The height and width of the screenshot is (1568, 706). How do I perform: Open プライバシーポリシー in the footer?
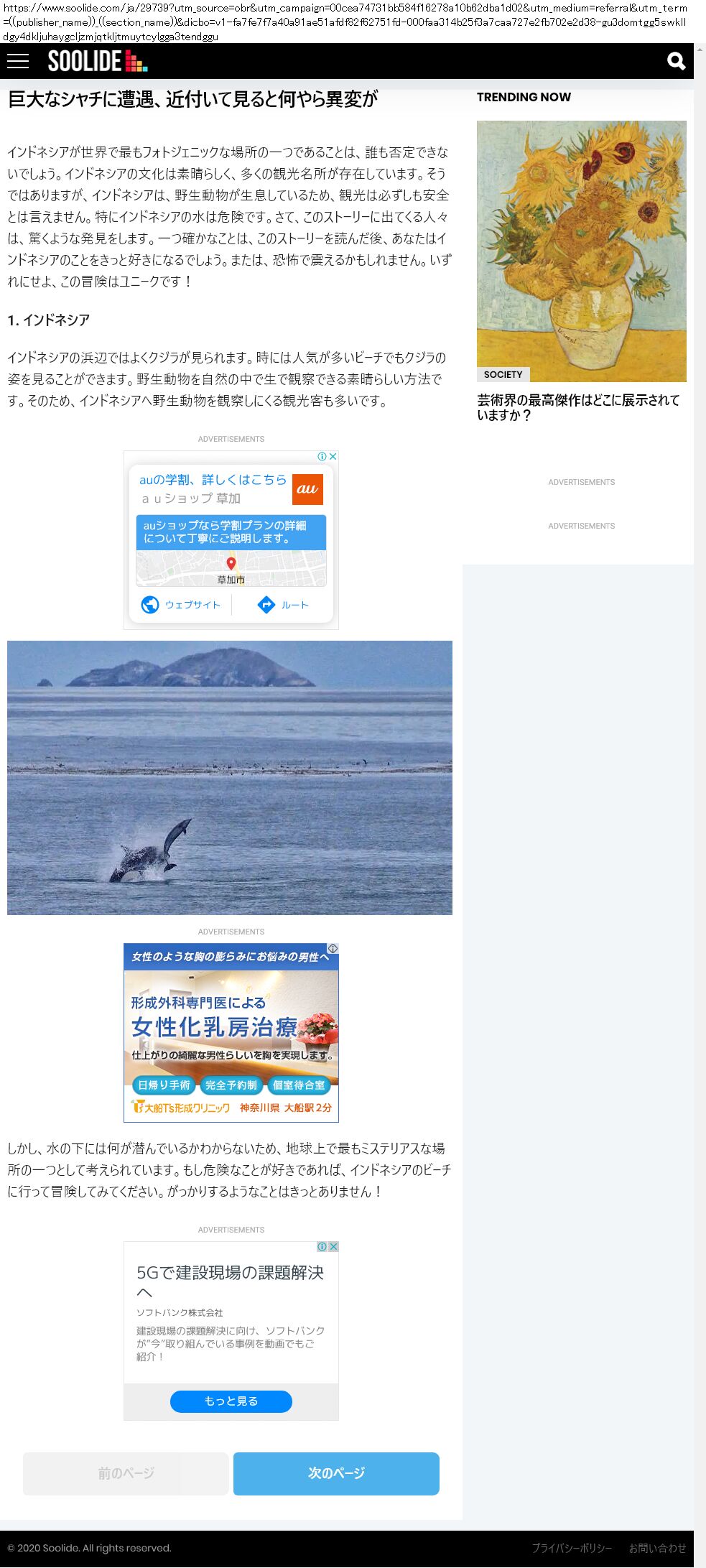click(572, 1548)
